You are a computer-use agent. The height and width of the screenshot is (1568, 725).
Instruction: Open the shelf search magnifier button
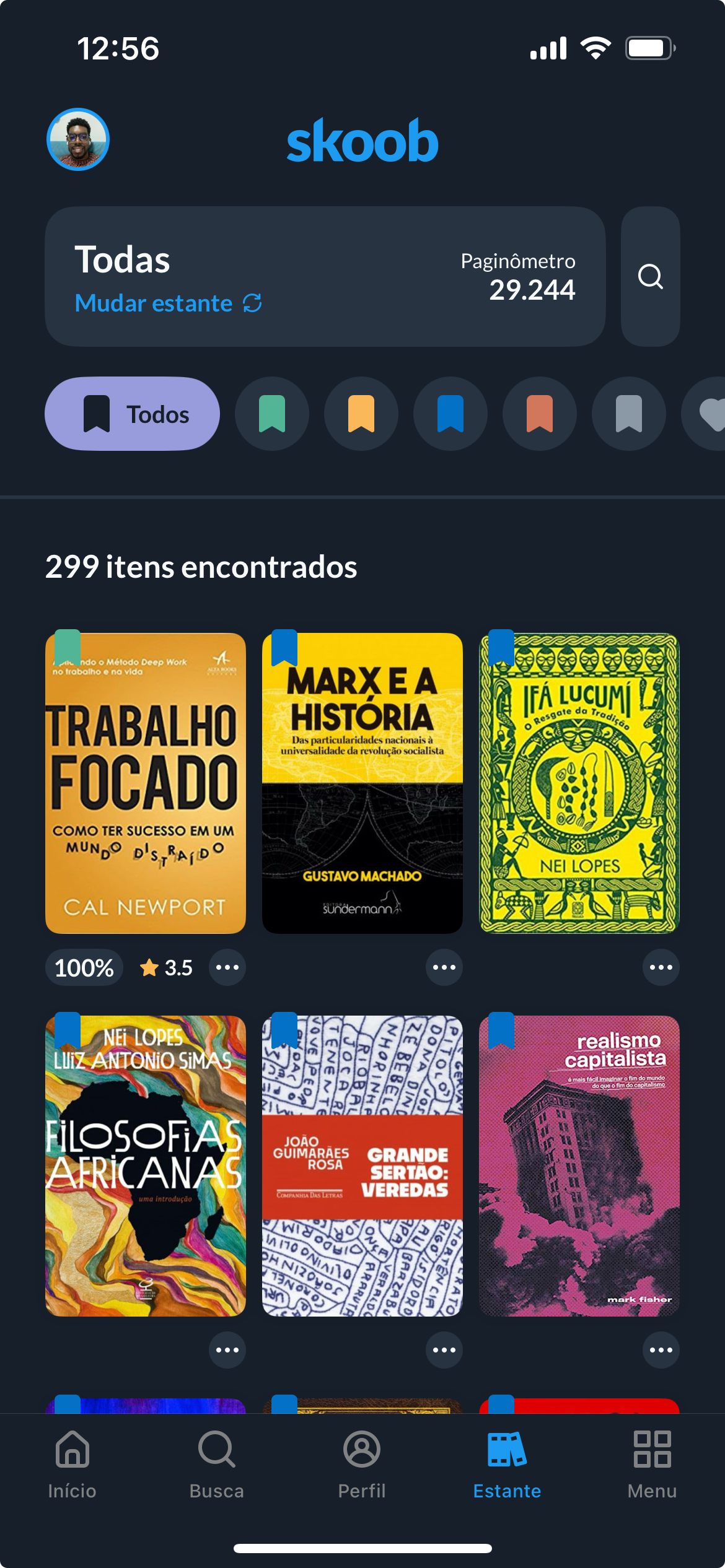[650, 276]
